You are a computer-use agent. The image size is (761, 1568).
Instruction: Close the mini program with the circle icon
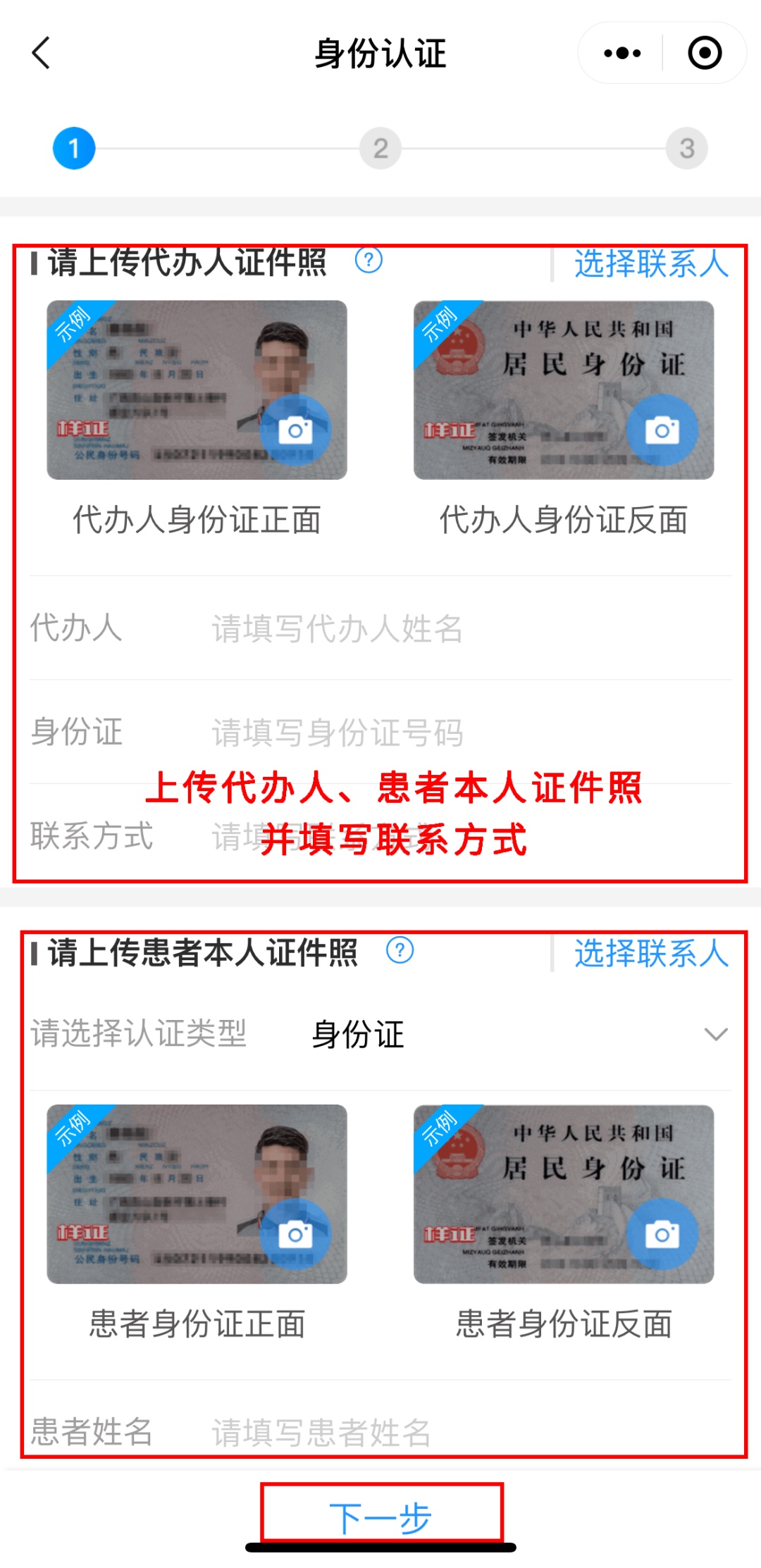pos(705,54)
